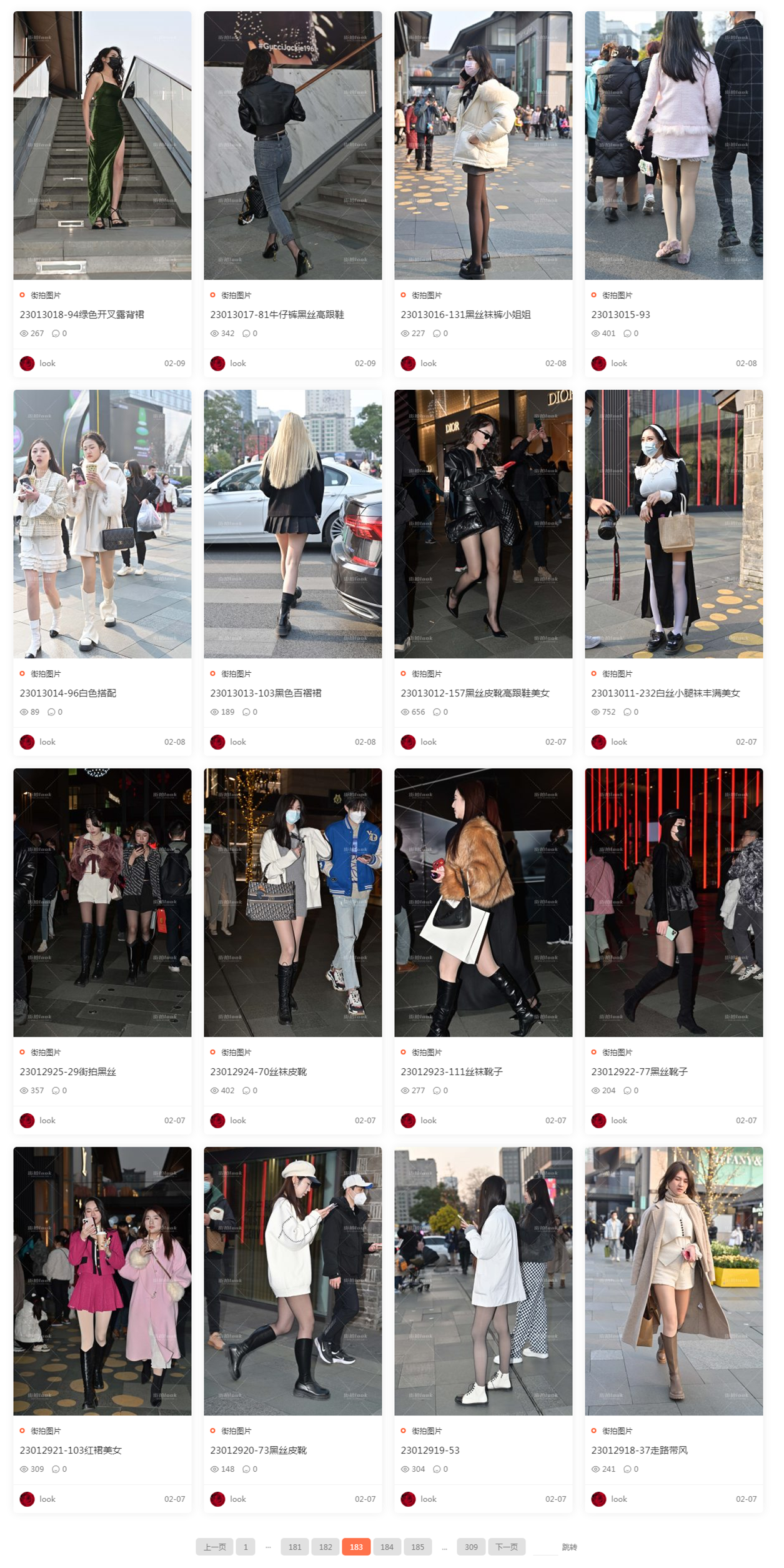Viewport: 784px width, 1568px height.
Task: Open post 23013016-131黑丝袜裤小姐姐
Action: pos(465,314)
